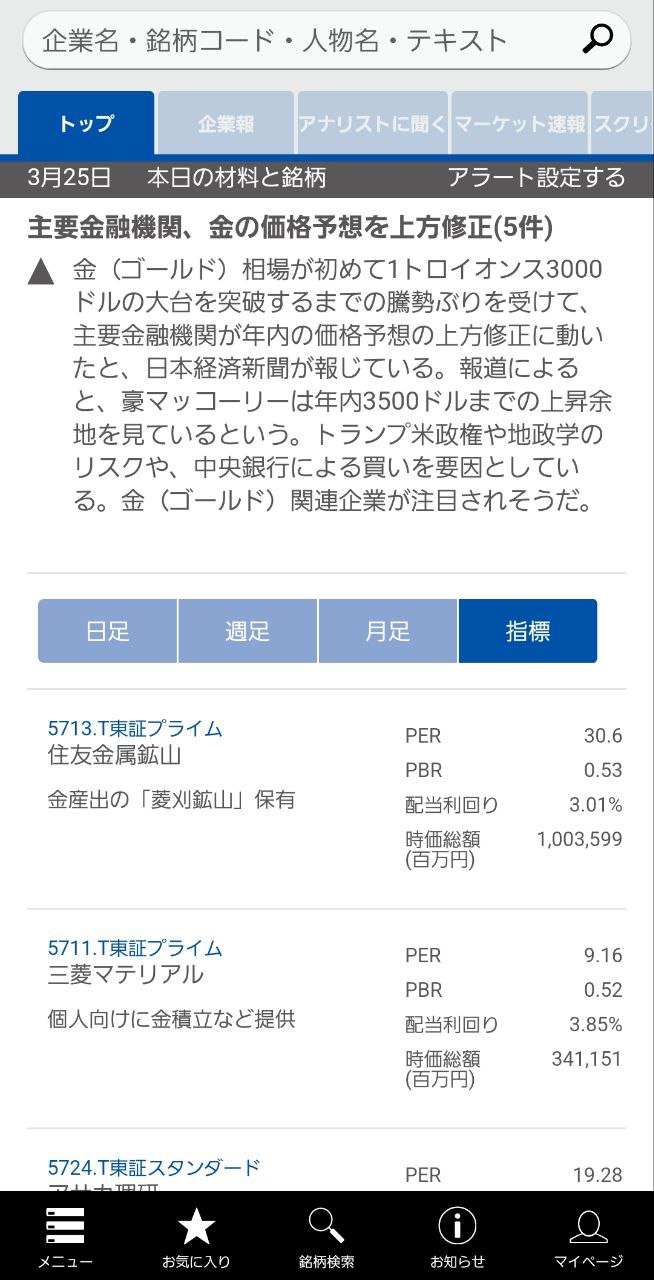Open マイページ

pyautogui.click(x=588, y=1236)
